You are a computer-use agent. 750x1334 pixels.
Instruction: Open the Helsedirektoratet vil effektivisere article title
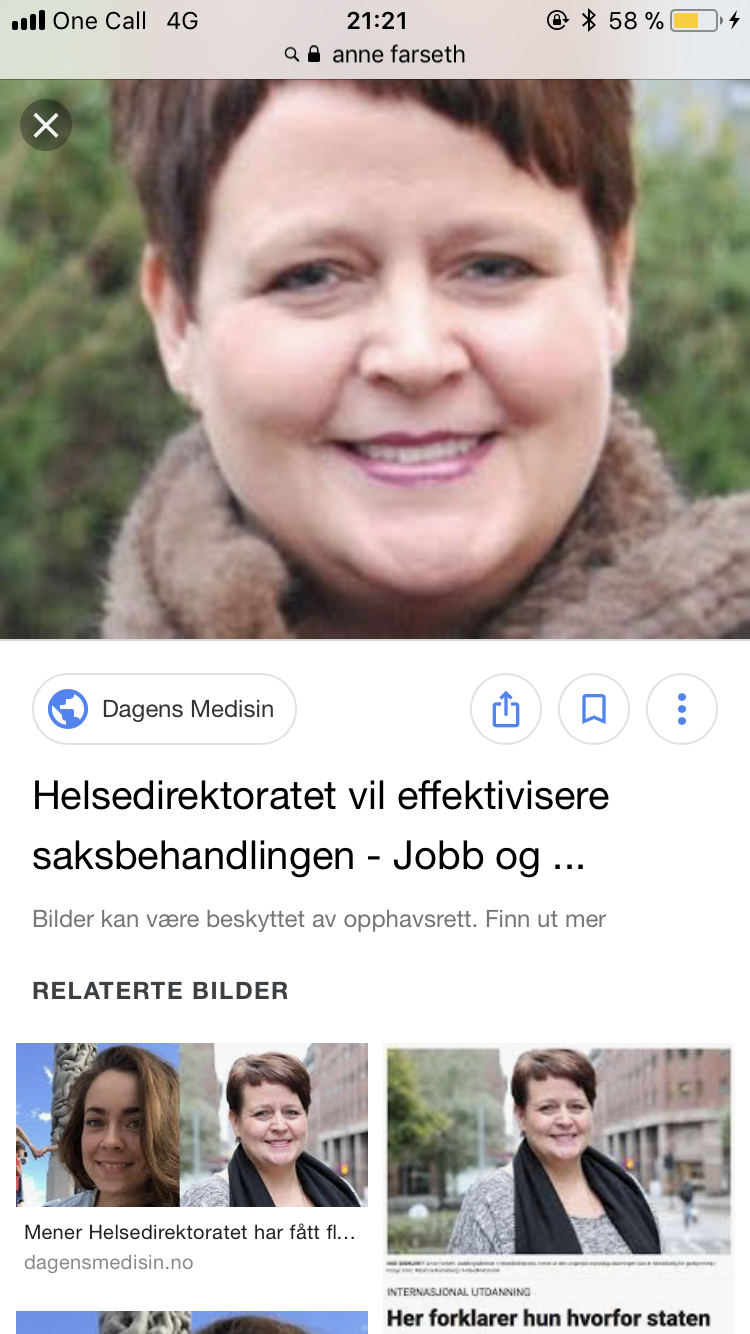point(321,826)
